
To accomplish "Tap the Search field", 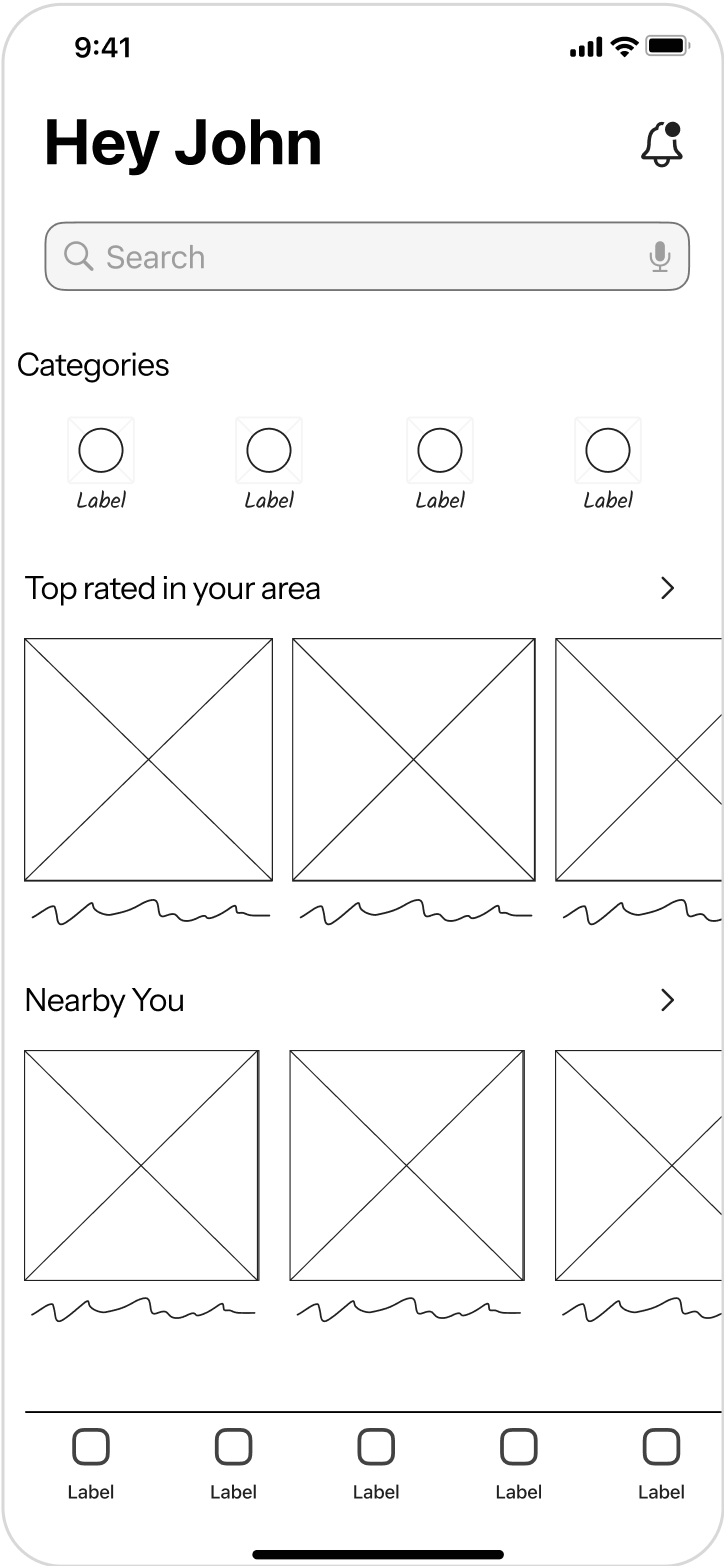I will [350, 257].
